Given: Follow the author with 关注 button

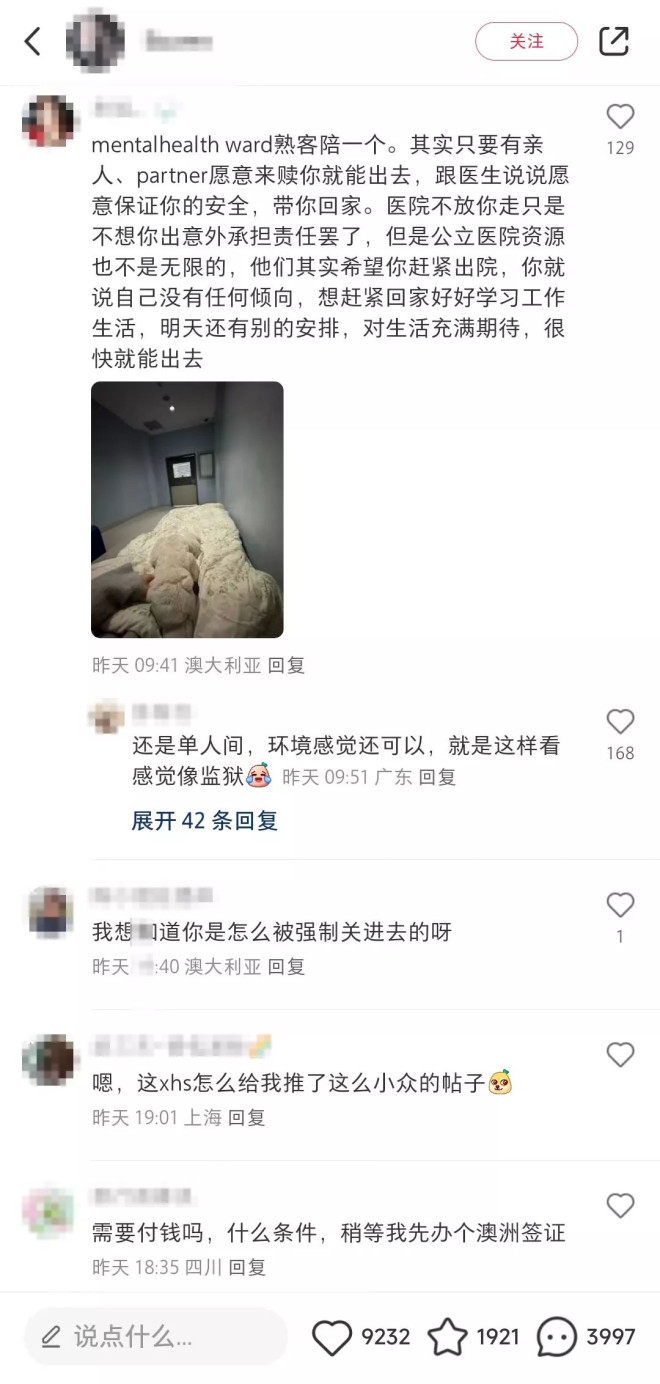Looking at the screenshot, I should point(526,42).
